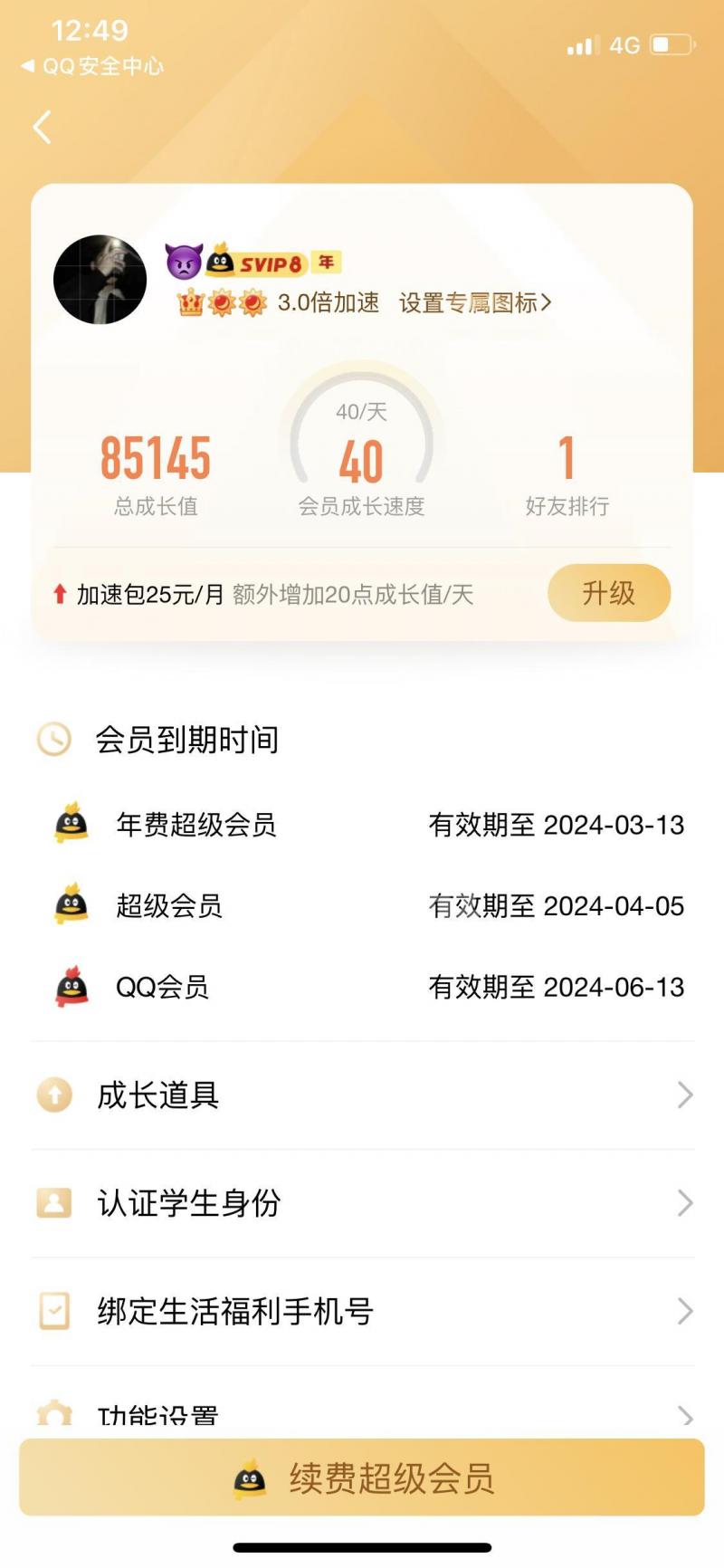Viewport: 724px width, 1568px height.
Task: Click the 认证学生身份 student badge icon
Action: pos(55,1204)
